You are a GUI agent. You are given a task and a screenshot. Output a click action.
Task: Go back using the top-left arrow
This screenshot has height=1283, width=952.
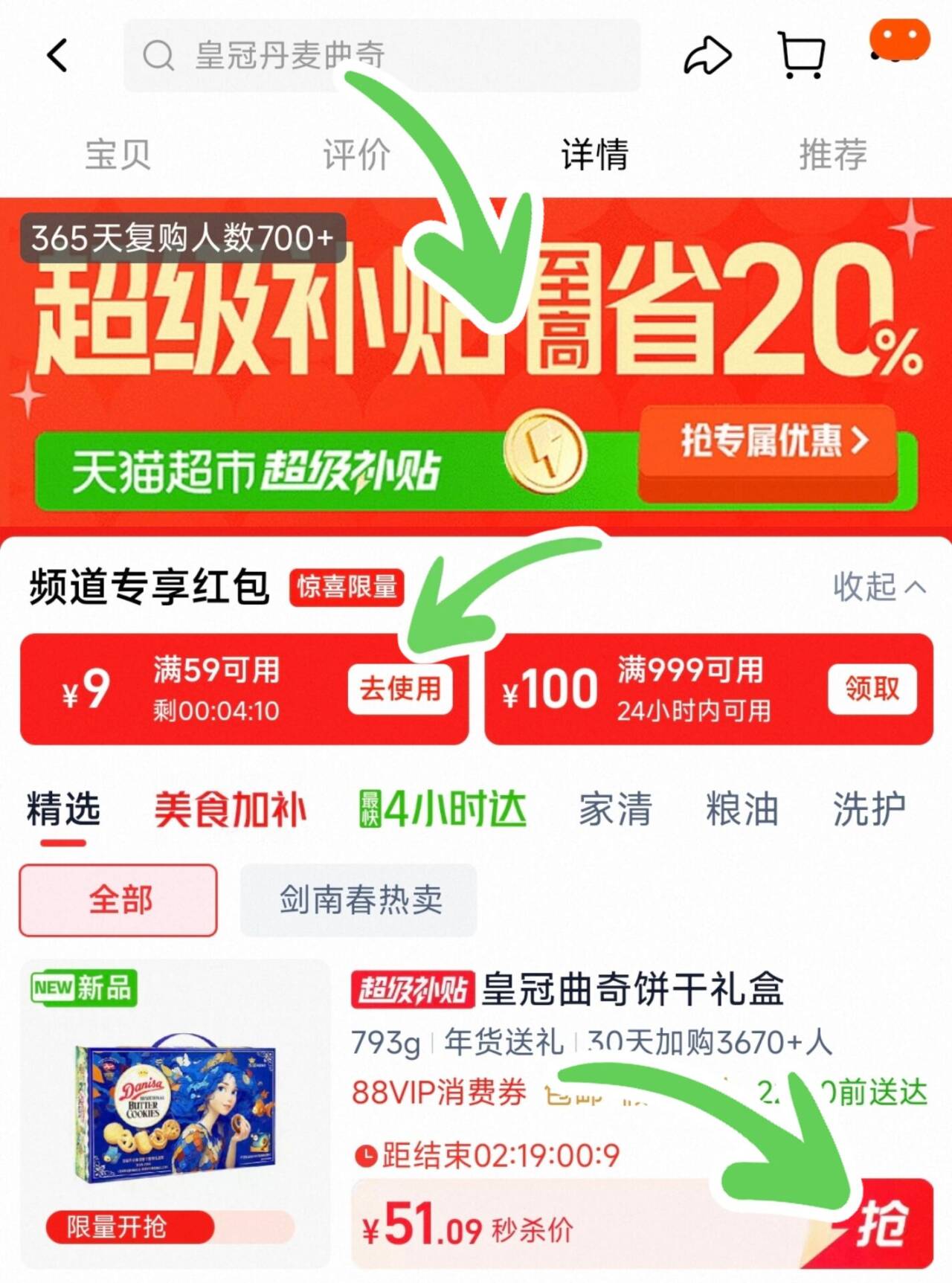(58, 55)
